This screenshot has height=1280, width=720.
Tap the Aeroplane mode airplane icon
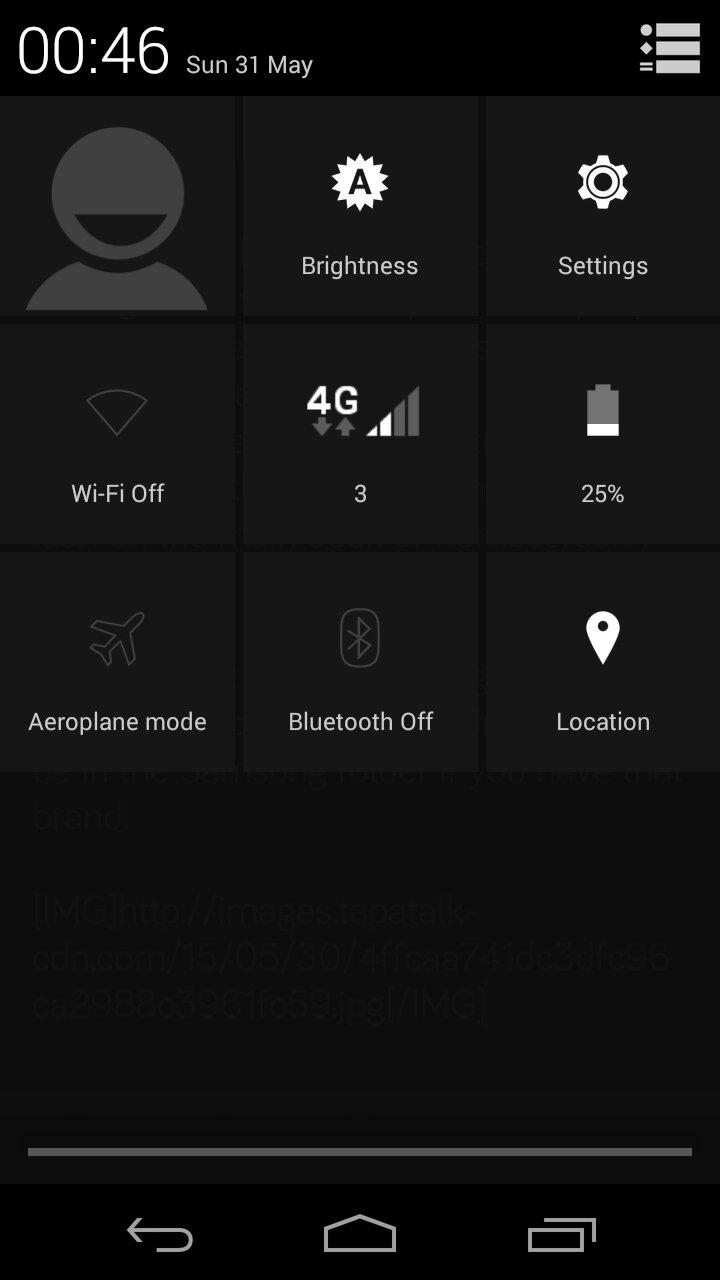tap(117, 637)
